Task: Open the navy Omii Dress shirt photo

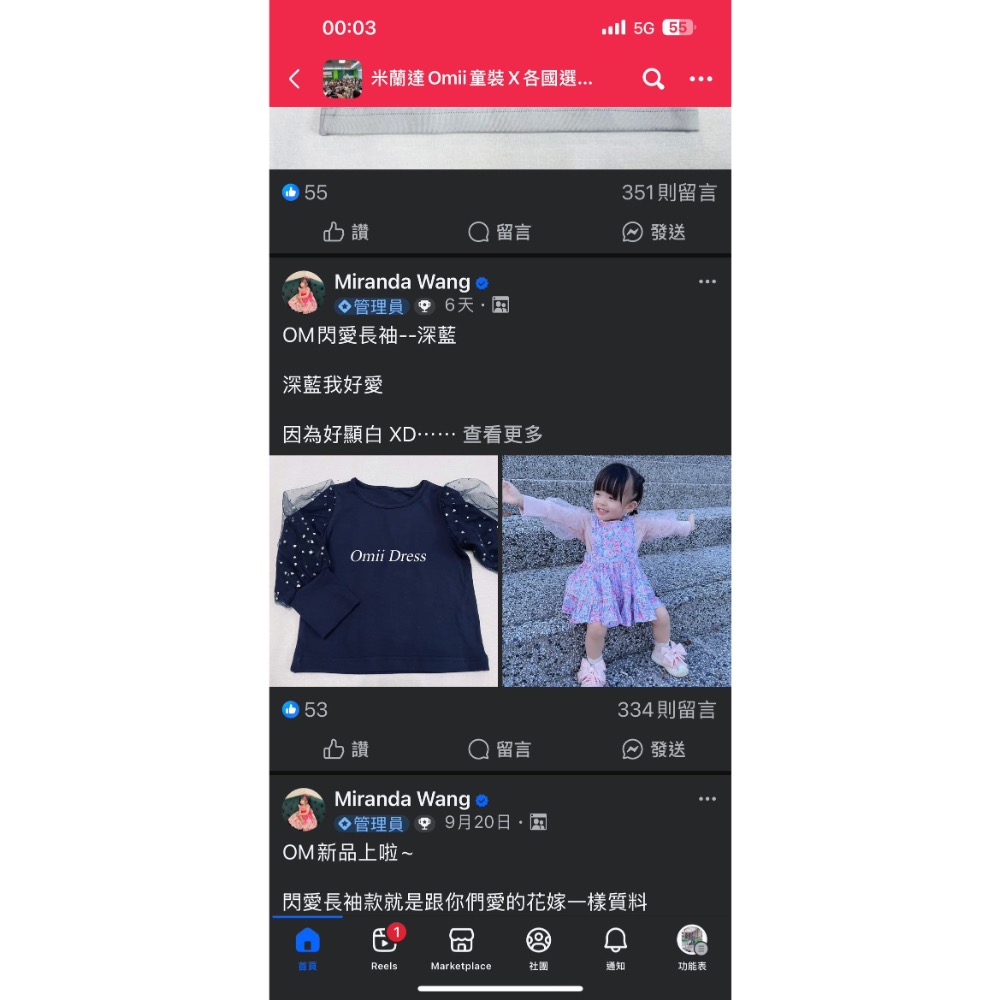Action: coord(383,571)
